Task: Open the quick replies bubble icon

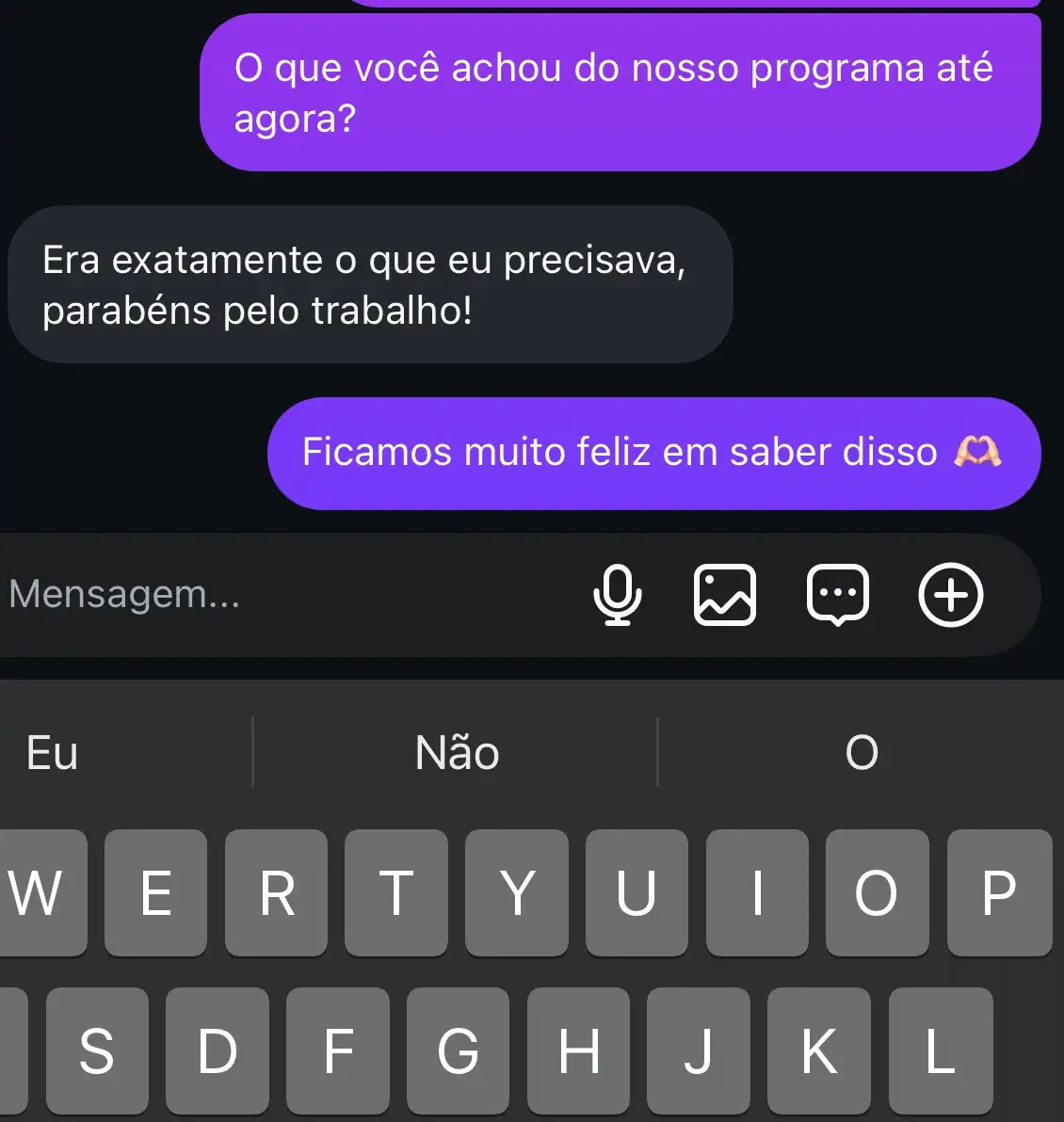Action: coord(838,595)
